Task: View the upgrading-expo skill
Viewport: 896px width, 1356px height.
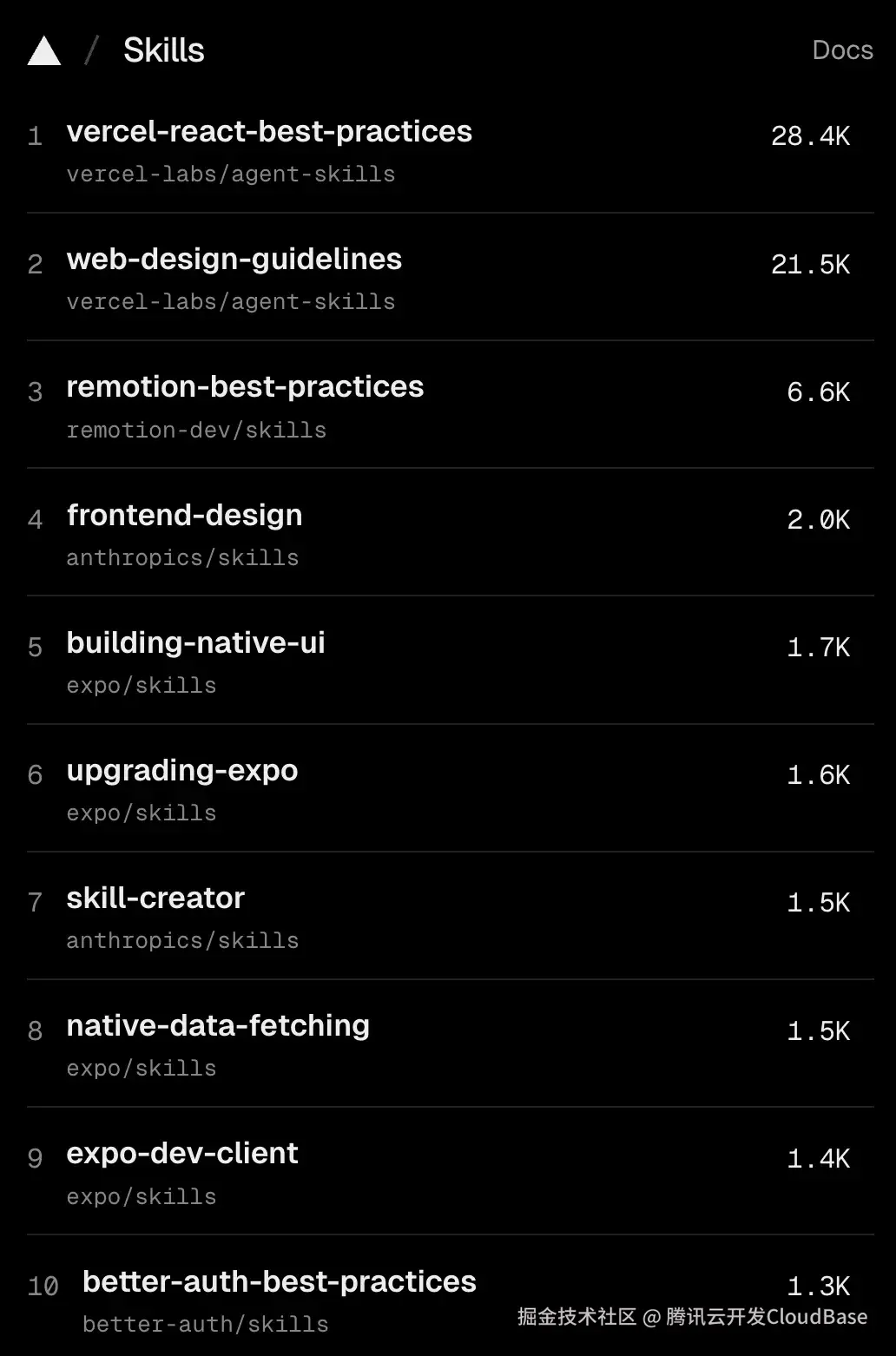Action: tap(182, 771)
